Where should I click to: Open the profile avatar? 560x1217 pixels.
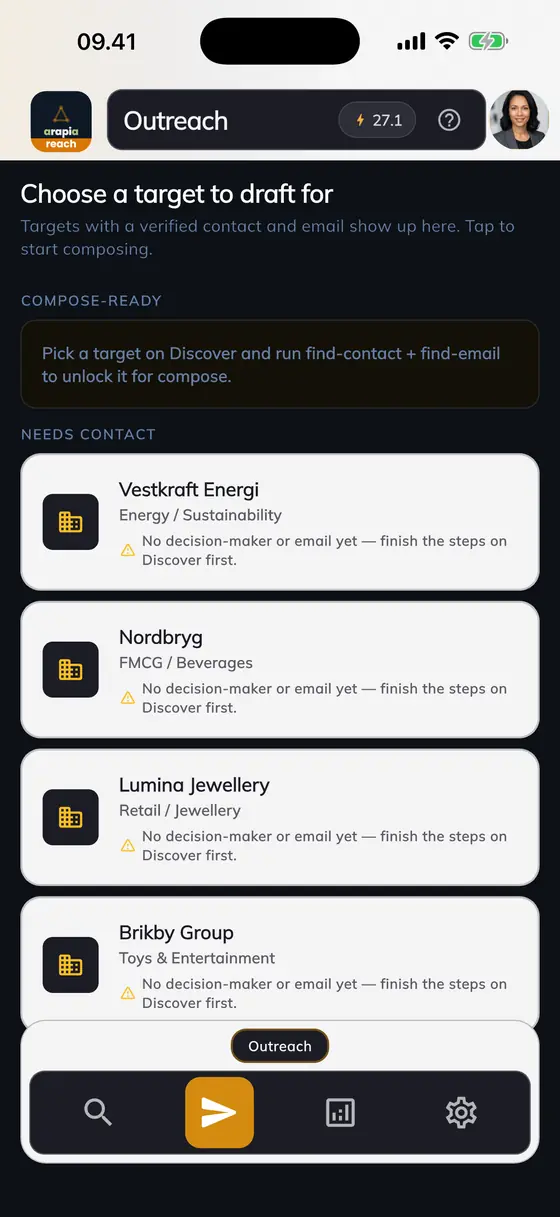tap(519, 120)
